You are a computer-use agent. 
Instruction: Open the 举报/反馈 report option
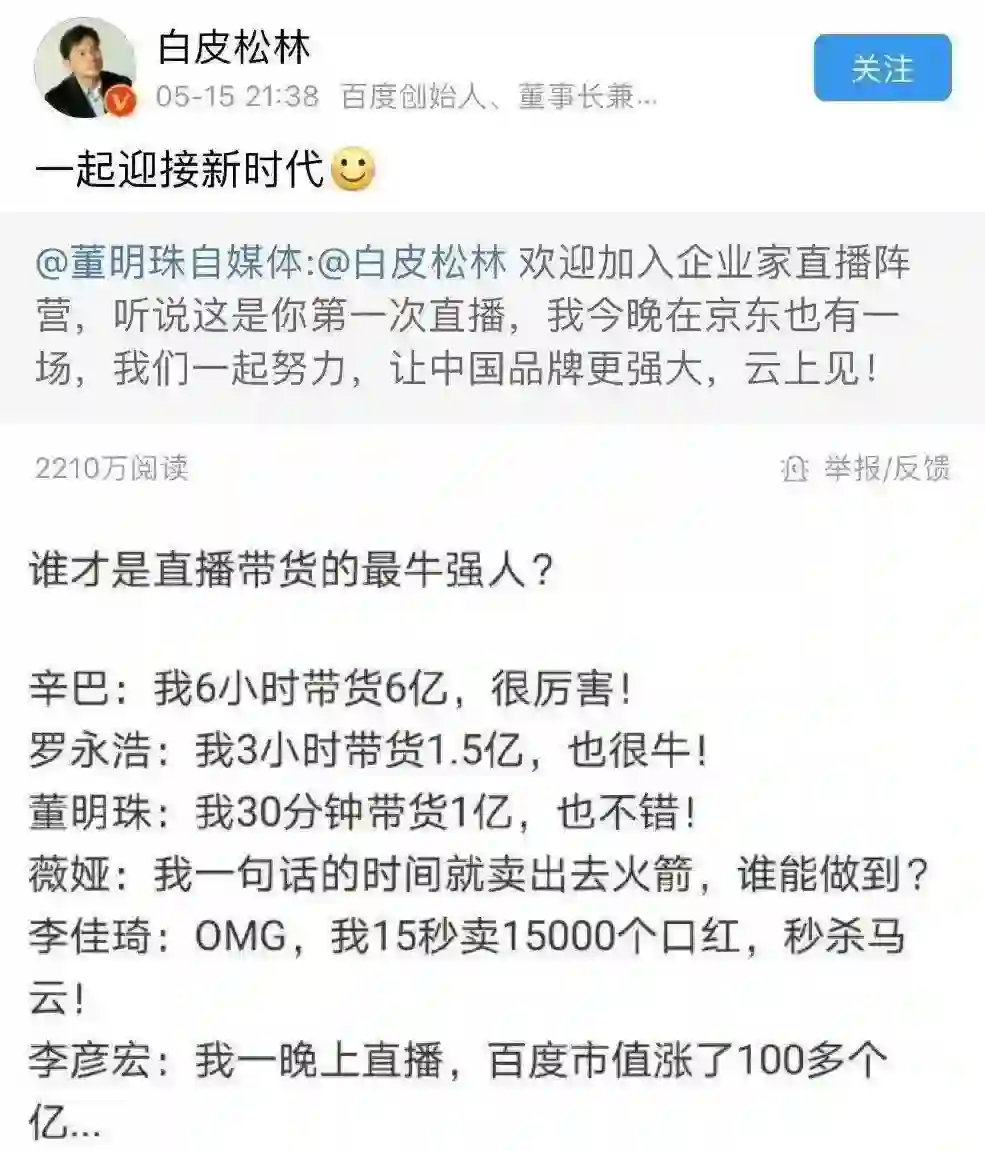(x=866, y=468)
